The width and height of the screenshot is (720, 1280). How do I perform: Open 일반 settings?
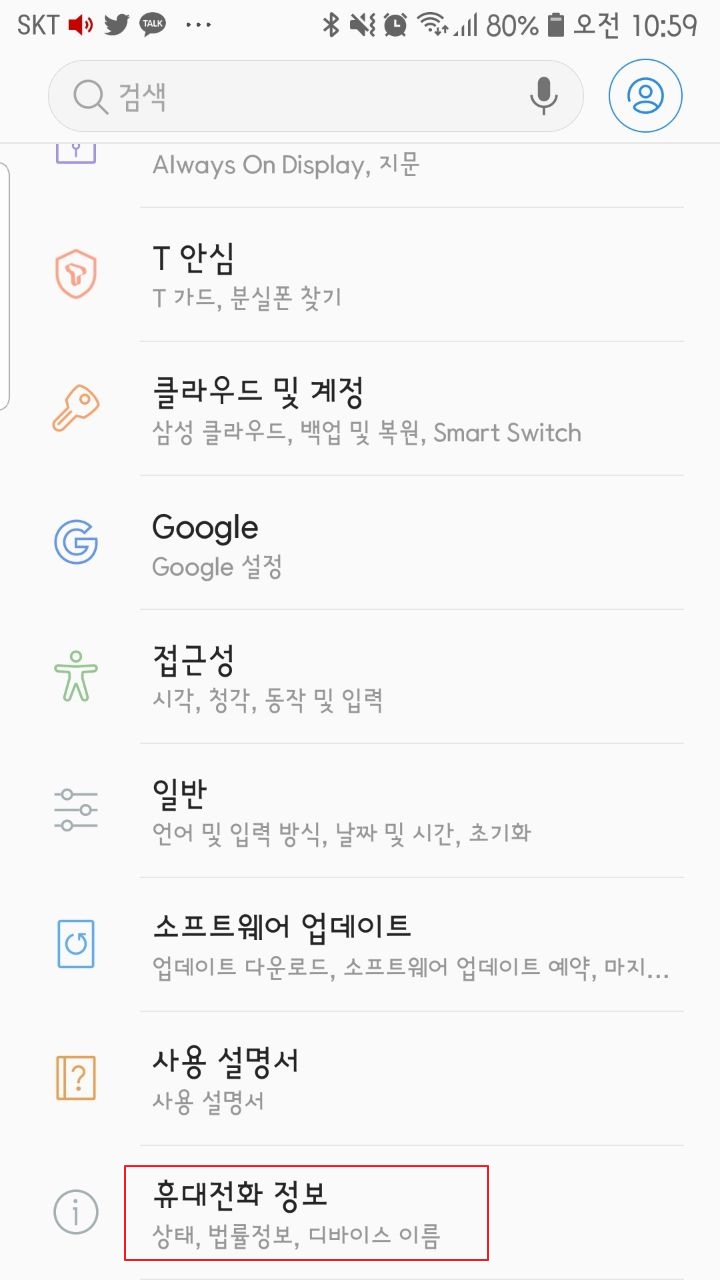click(360, 811)
